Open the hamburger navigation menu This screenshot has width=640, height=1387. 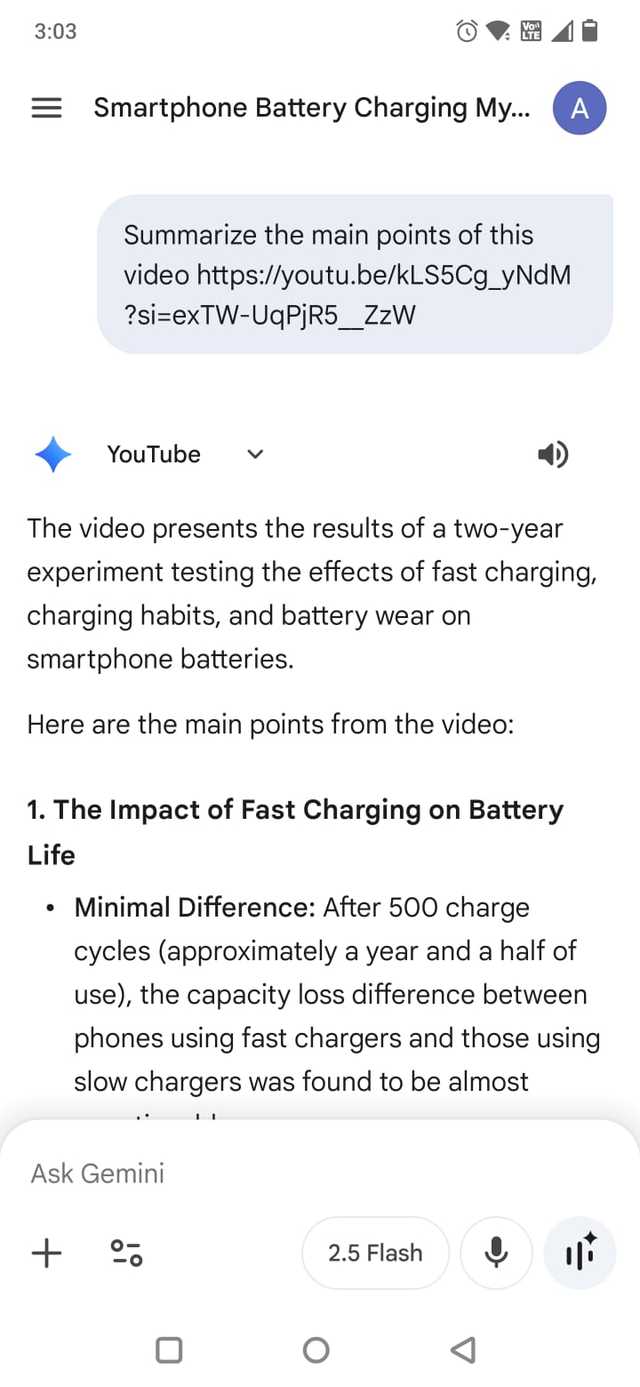[47, 109]
